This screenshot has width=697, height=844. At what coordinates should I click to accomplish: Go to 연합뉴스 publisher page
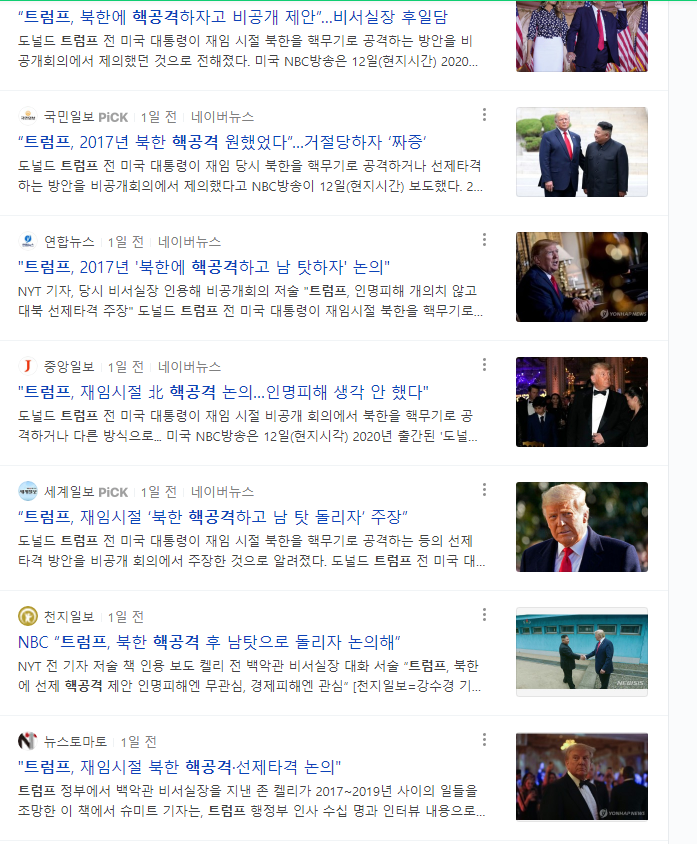(x=69, y=242)
